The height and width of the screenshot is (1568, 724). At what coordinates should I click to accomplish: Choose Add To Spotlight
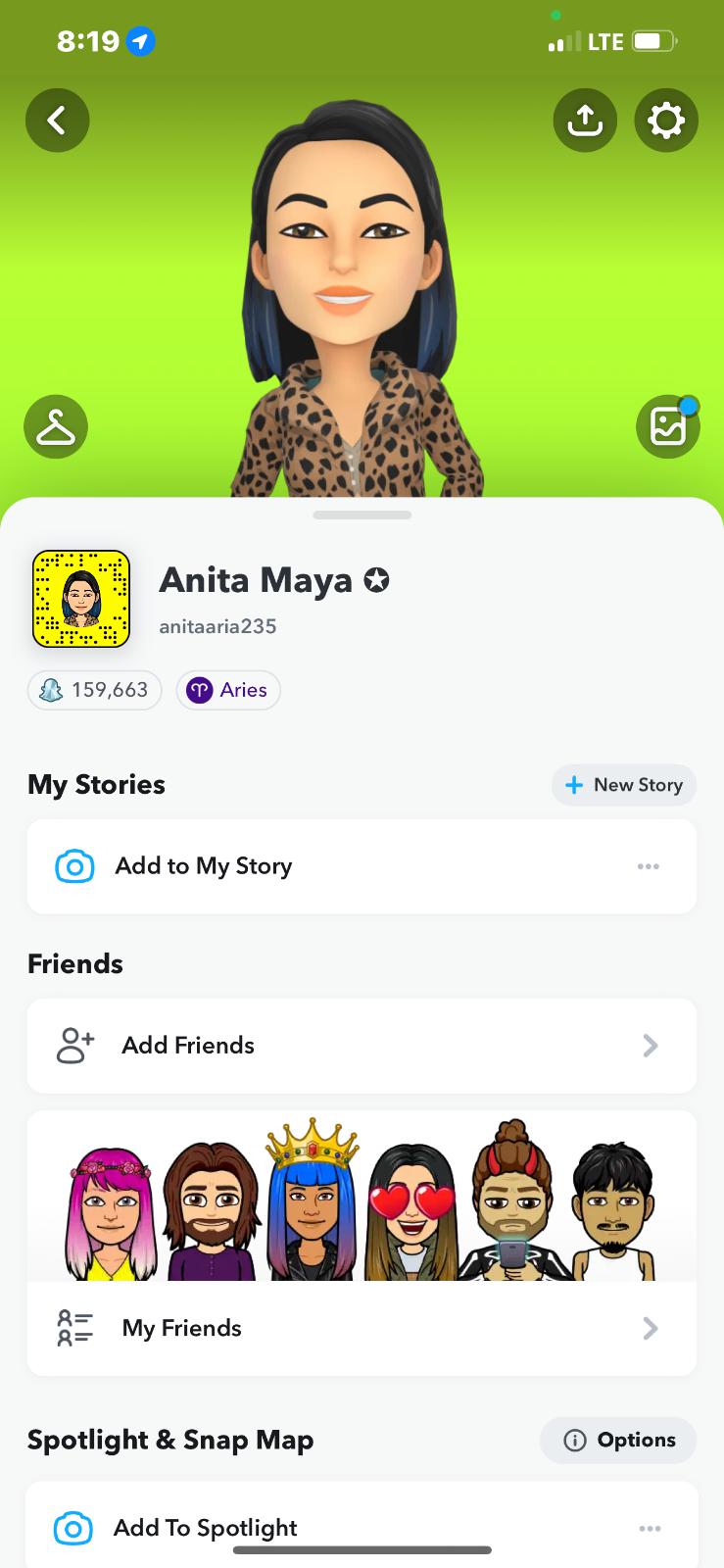tap(206, 1528)
